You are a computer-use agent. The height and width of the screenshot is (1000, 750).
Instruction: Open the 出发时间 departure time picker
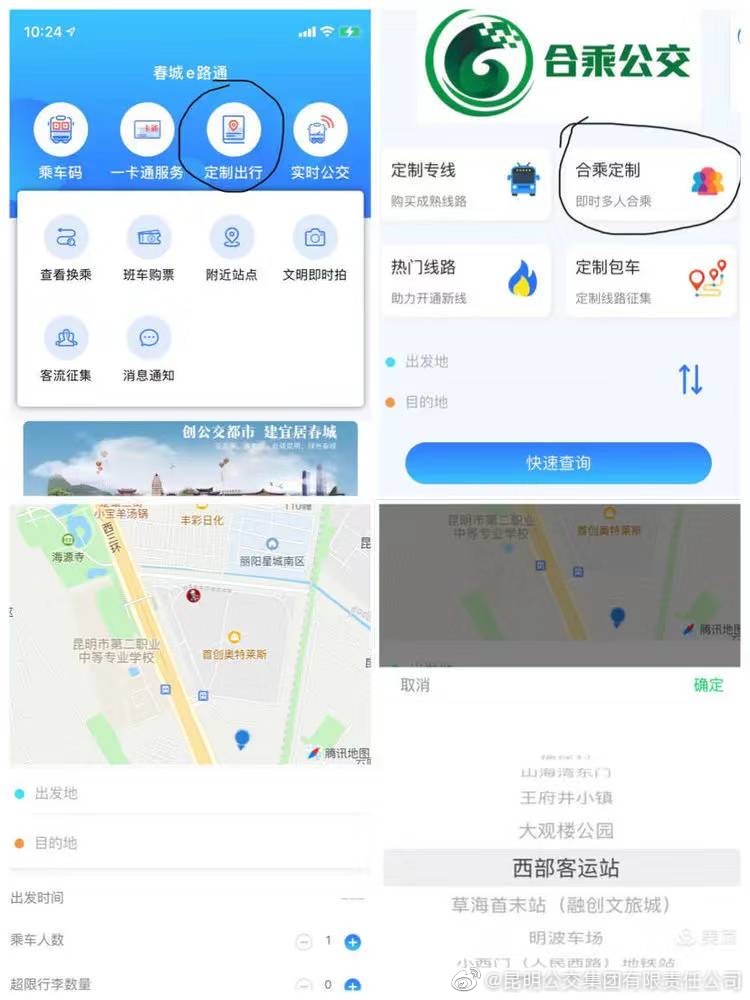coord(100,897)
